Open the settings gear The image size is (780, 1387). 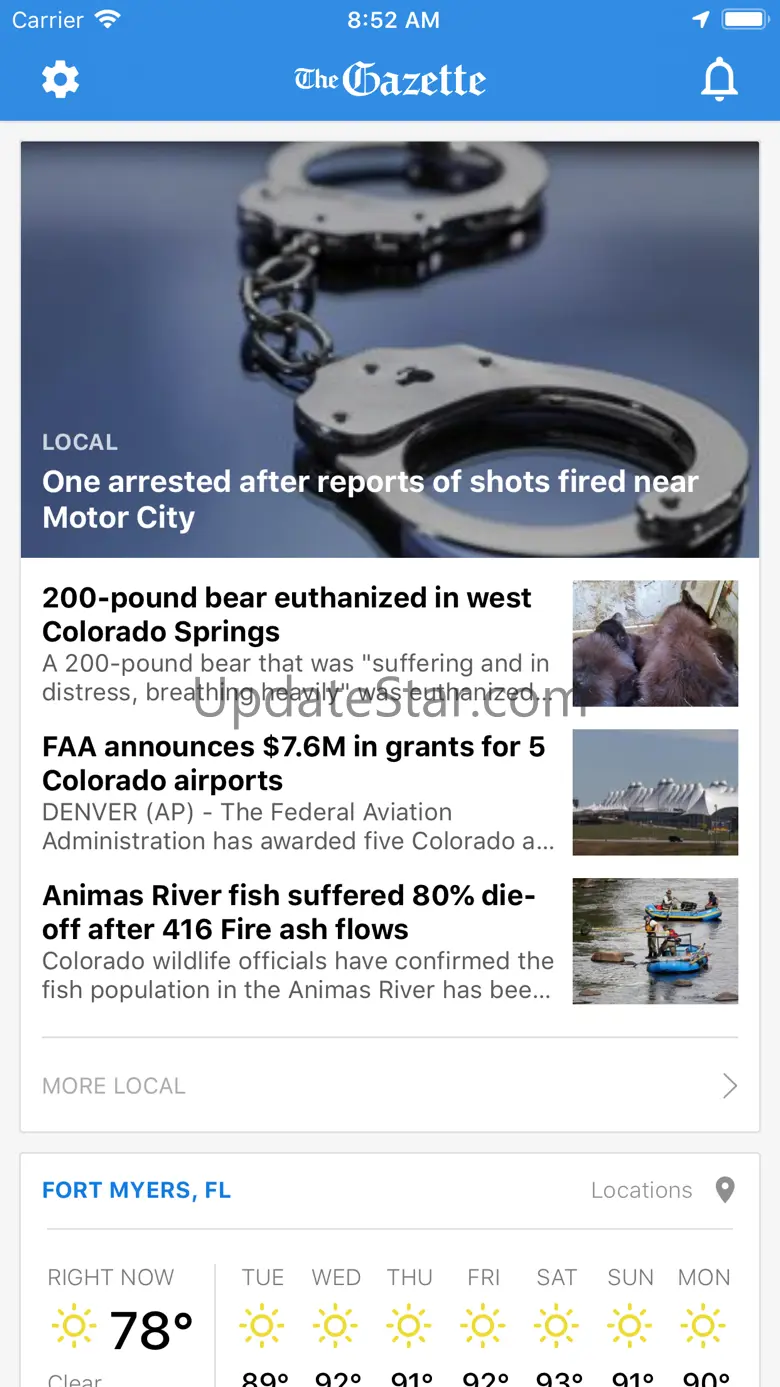click(60, 80)
